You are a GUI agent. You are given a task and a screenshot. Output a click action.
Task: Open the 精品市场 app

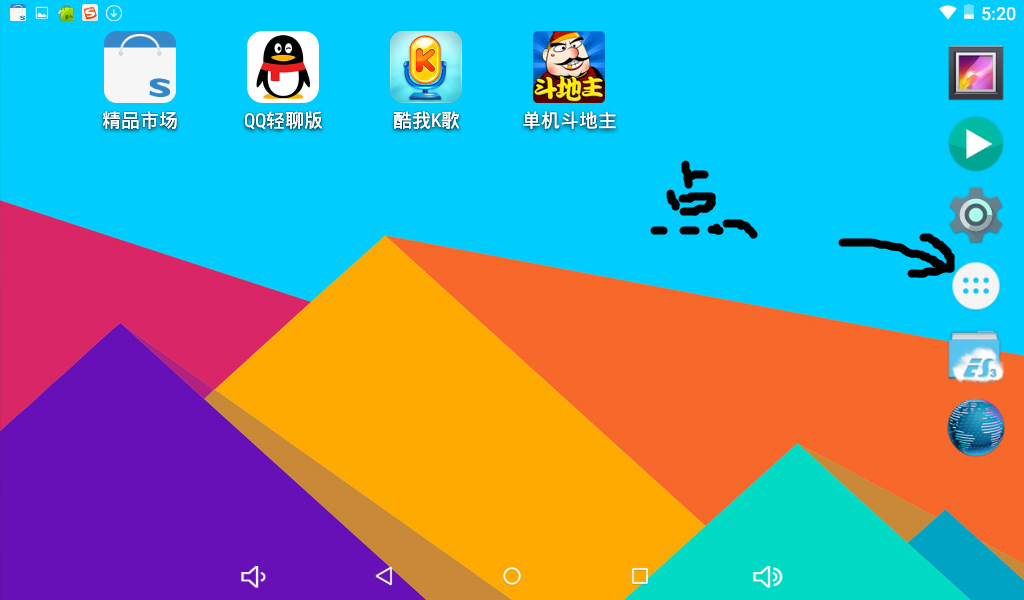coord(140,67)
